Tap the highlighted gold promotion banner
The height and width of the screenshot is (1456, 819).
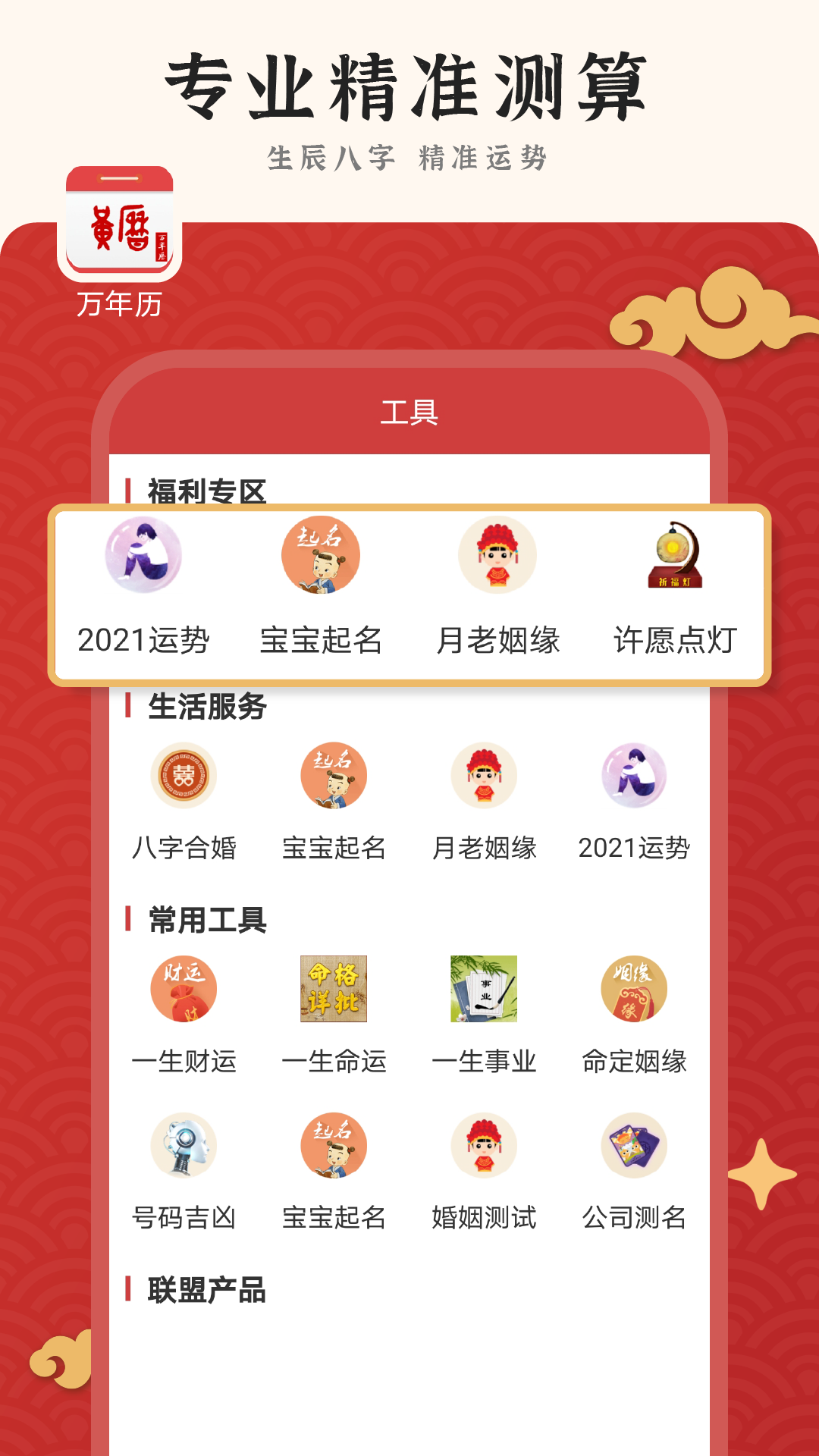pyautogui.click(x=409, y=595)
